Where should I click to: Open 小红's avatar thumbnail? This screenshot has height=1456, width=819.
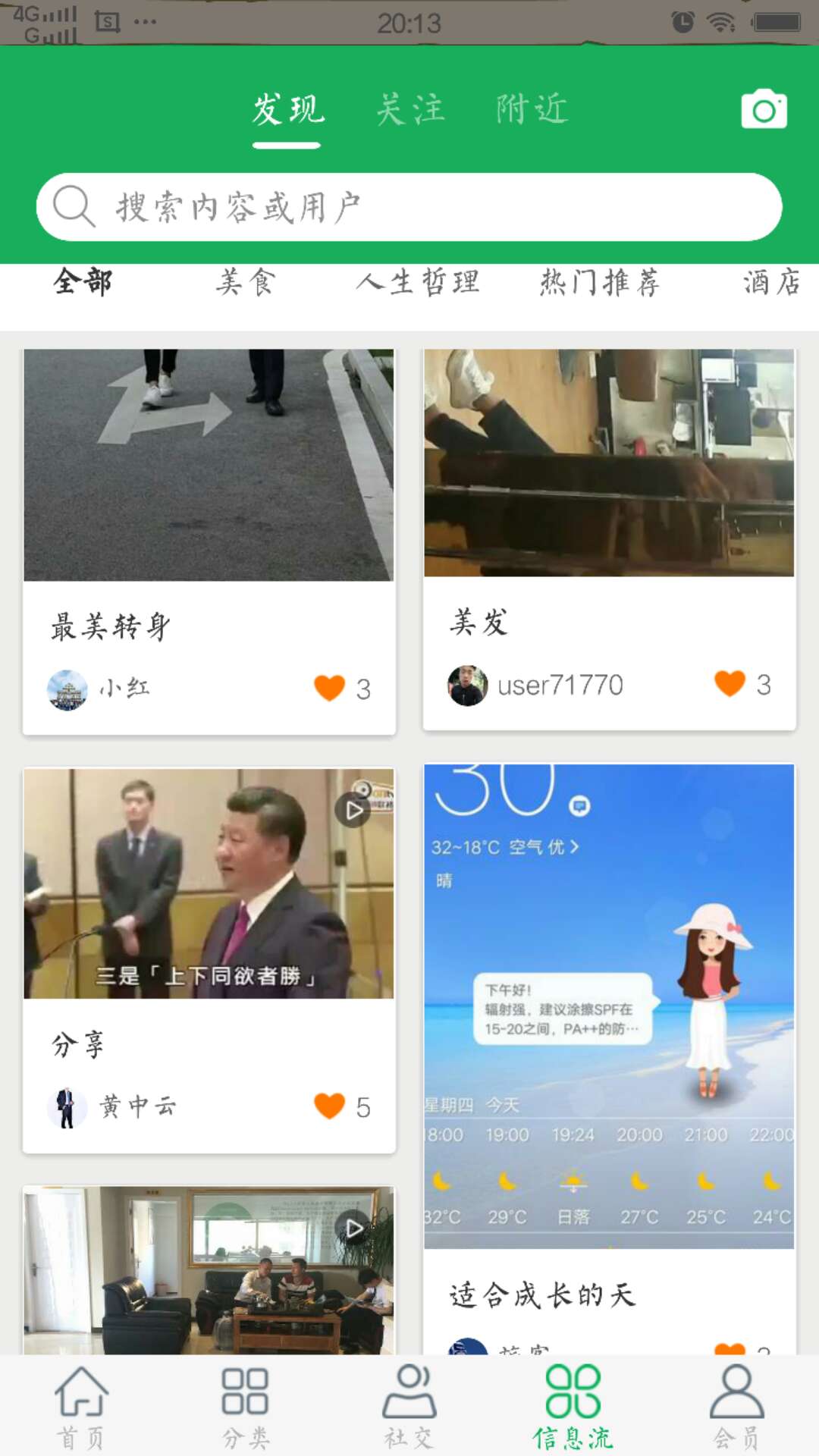67,689
